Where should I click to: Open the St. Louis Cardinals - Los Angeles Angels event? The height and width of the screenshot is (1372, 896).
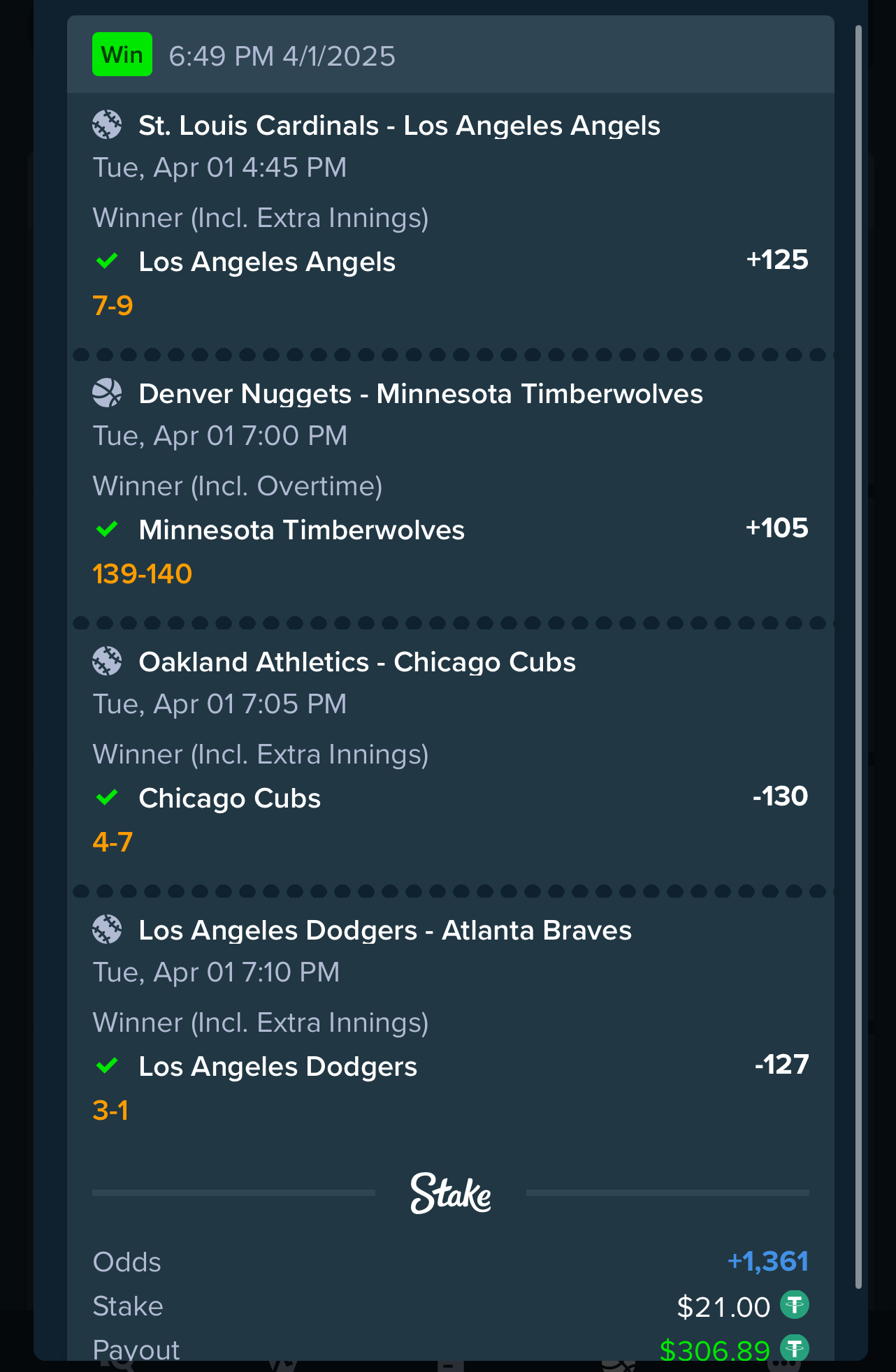(399, 126)
